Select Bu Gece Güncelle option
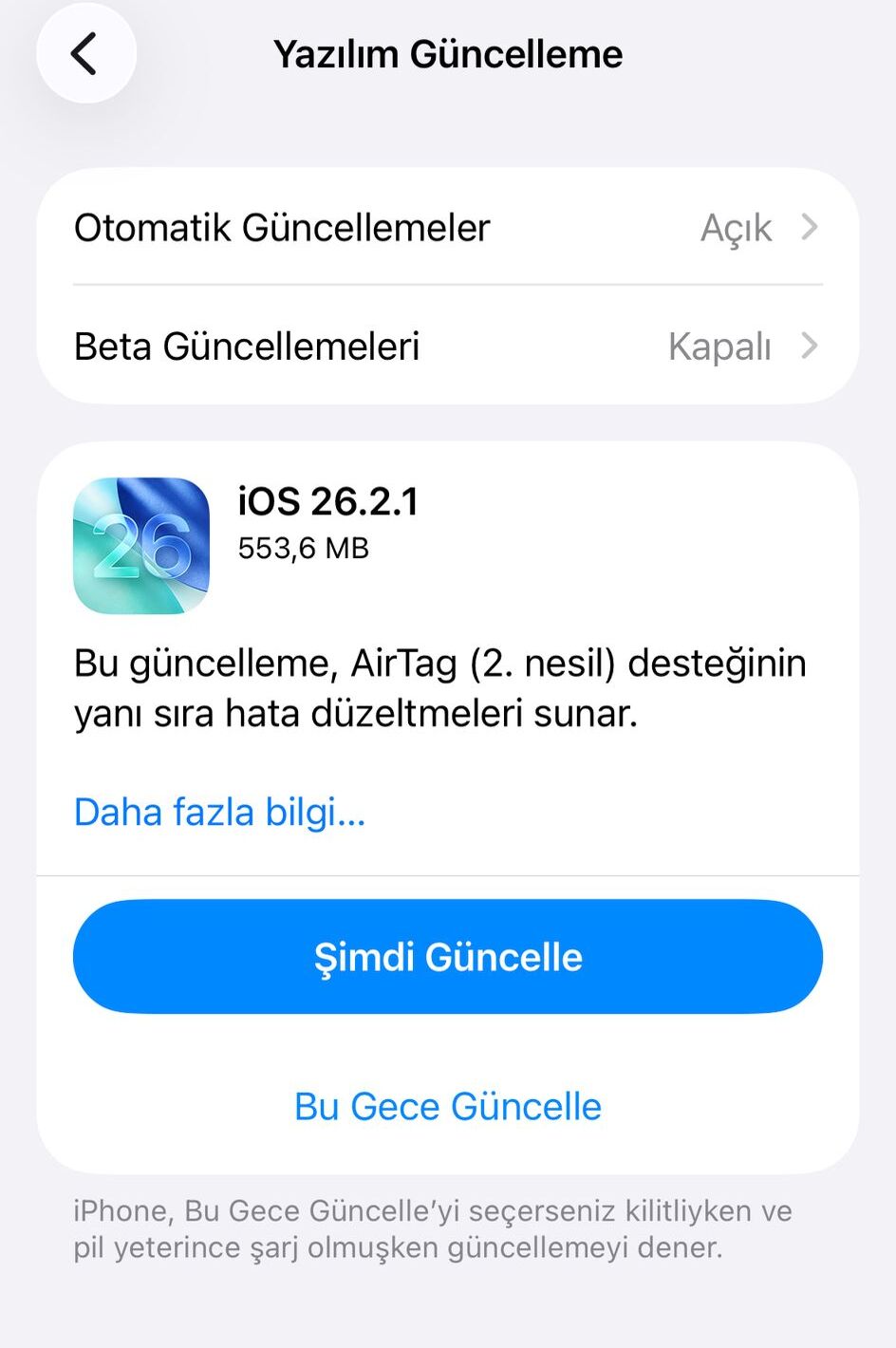This screenshot has width=896, height=1348. tap(447, 1106)
